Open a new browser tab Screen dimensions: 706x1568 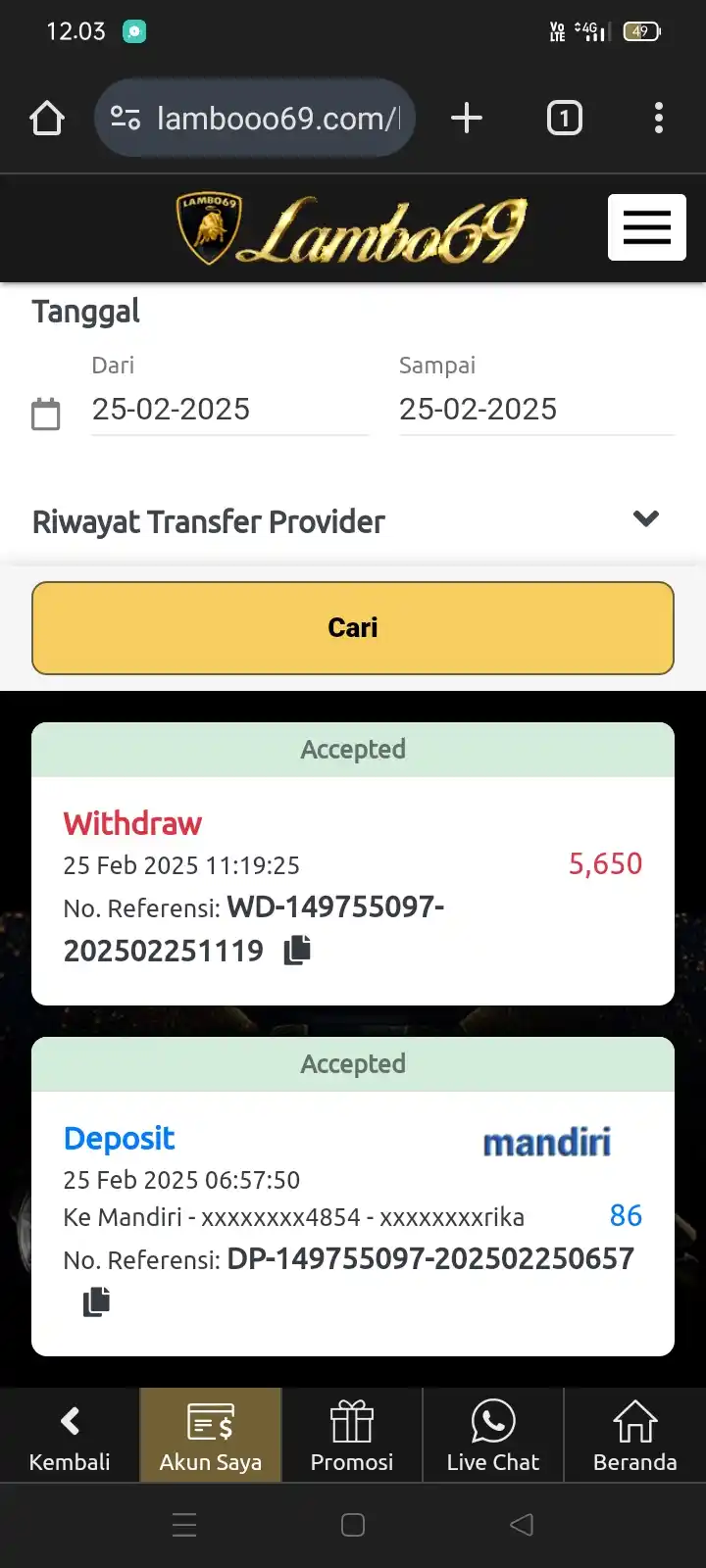pyautogui.click(x=467, y=119)
